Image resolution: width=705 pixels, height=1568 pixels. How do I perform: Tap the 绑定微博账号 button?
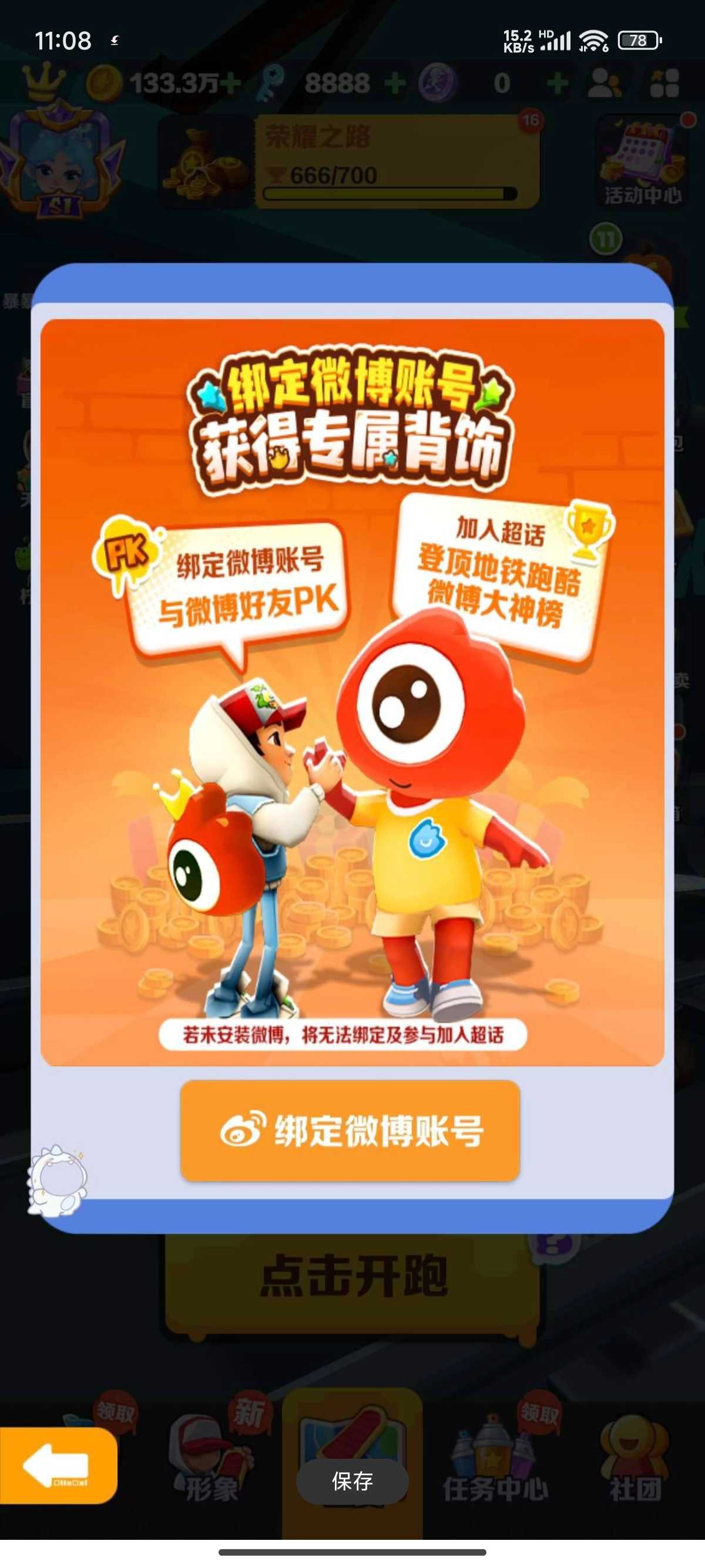[350, 1130]
